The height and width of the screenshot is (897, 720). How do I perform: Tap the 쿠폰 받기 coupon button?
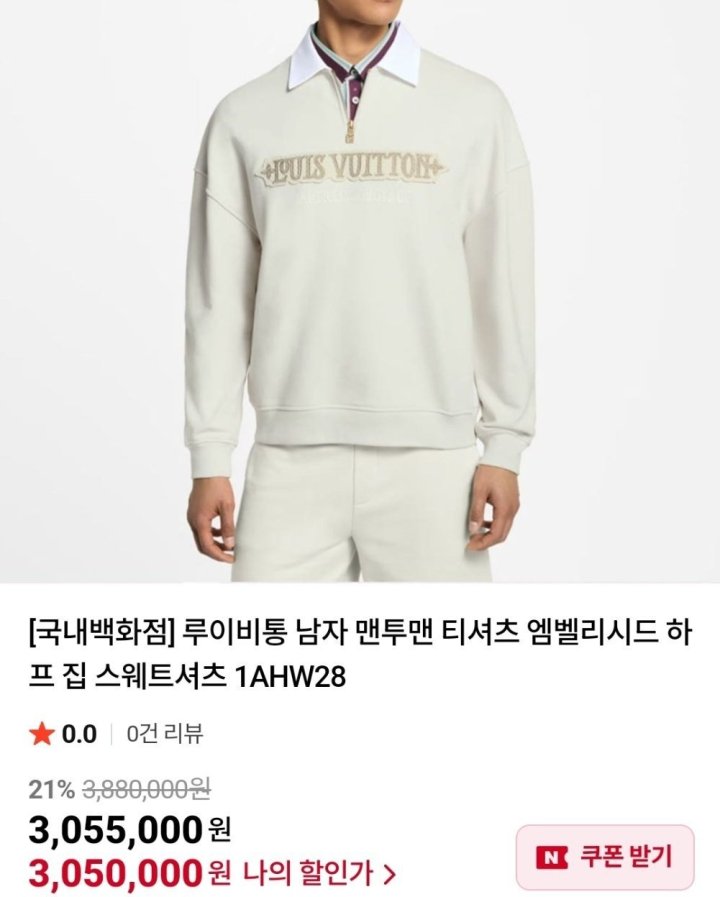[x=604, y=857]
